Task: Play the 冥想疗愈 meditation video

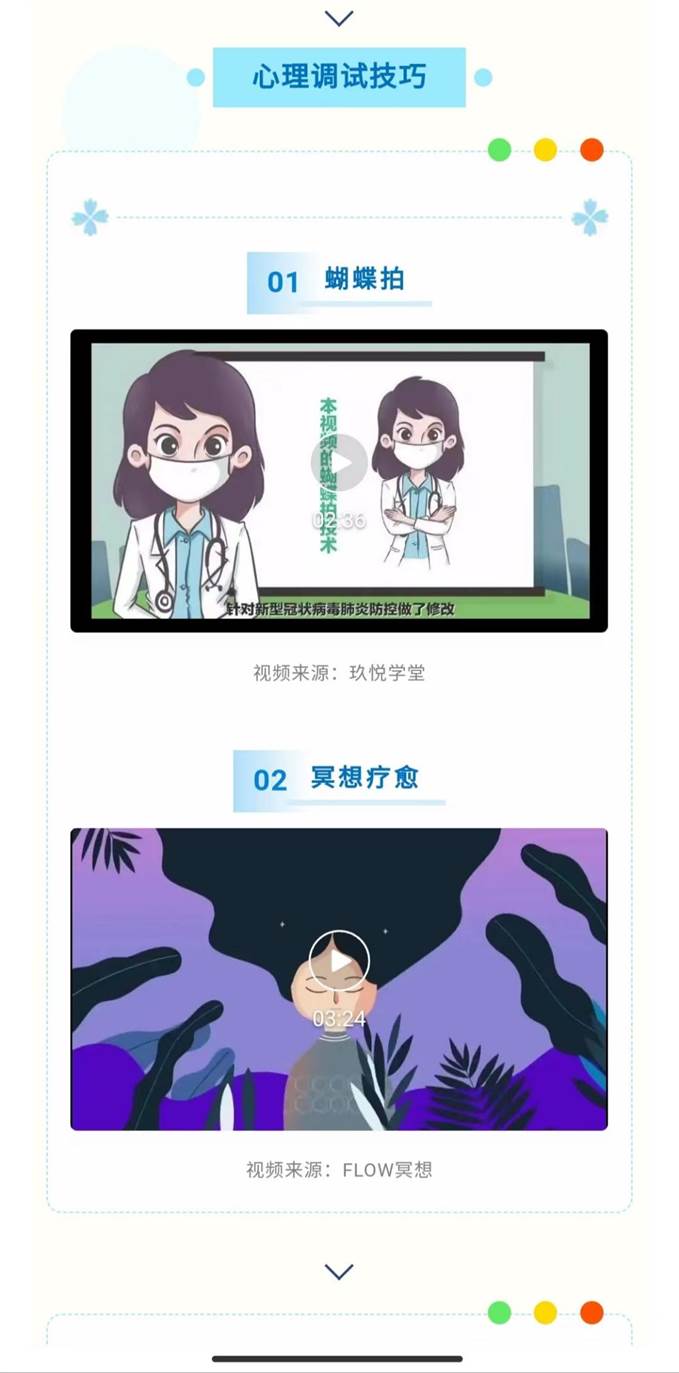Action: tap(339, 961)
